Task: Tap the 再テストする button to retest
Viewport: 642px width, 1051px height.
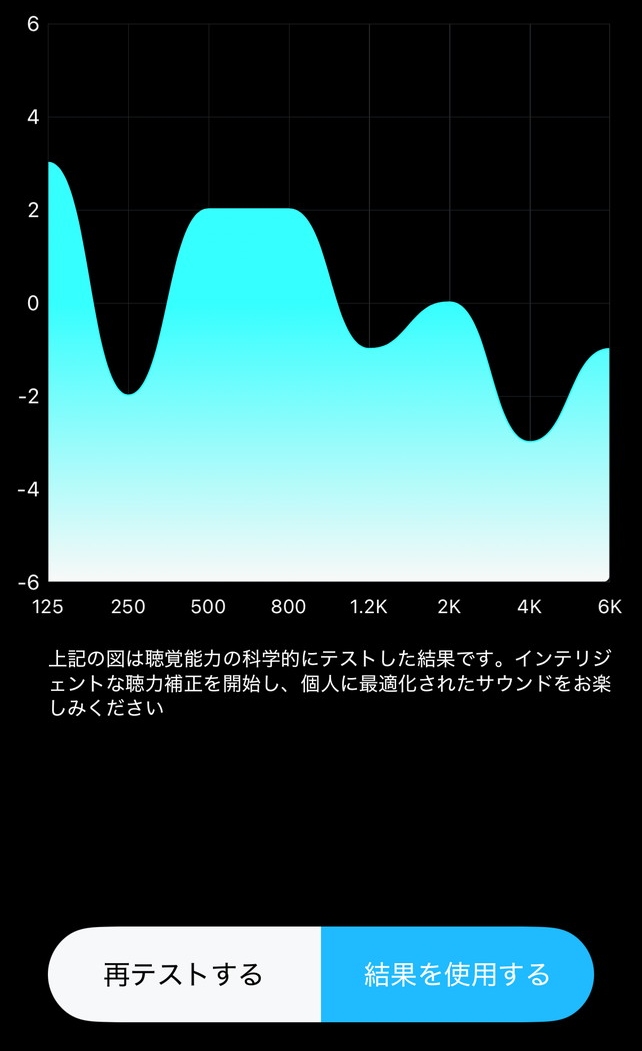Action: (x=184, y=974)
